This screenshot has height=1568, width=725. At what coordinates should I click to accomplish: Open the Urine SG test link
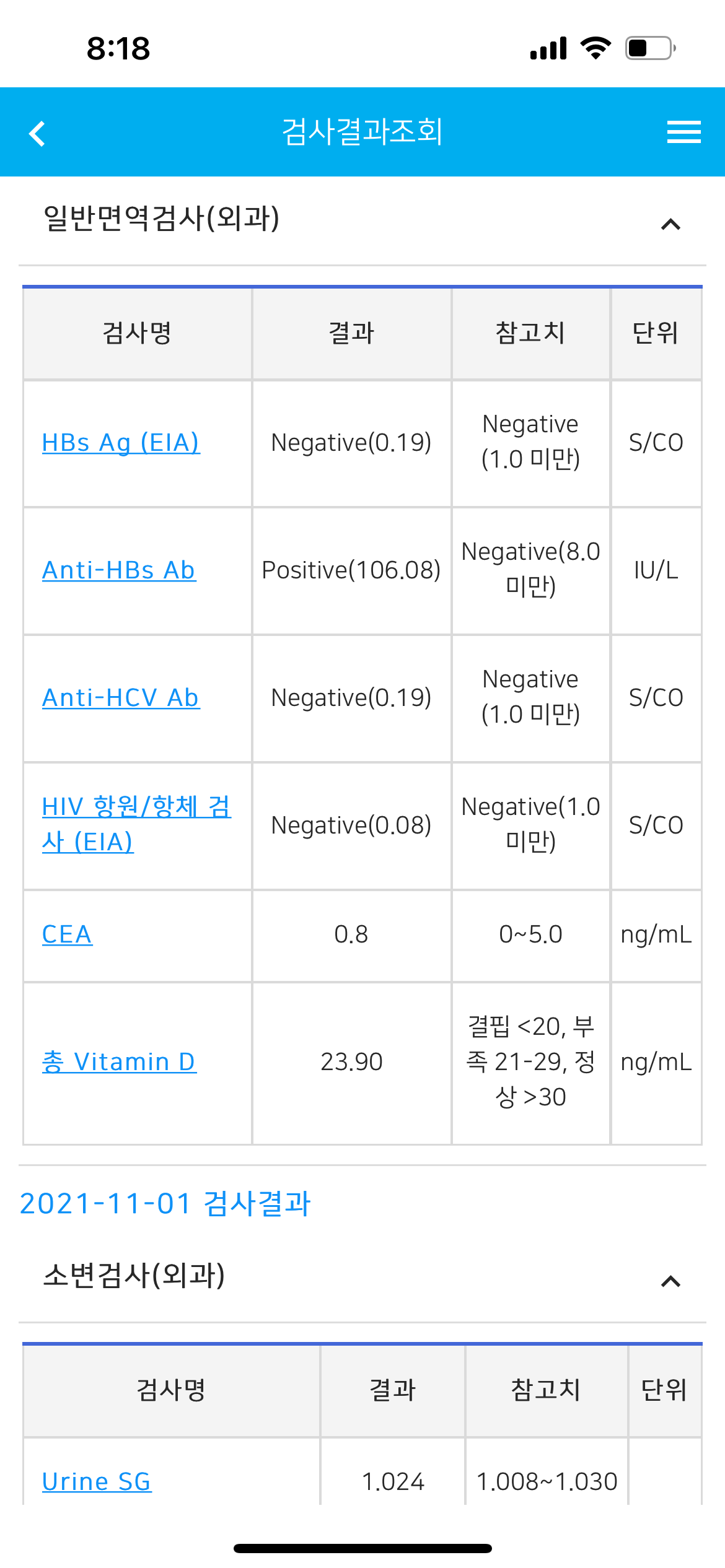tap(97, 1482)
